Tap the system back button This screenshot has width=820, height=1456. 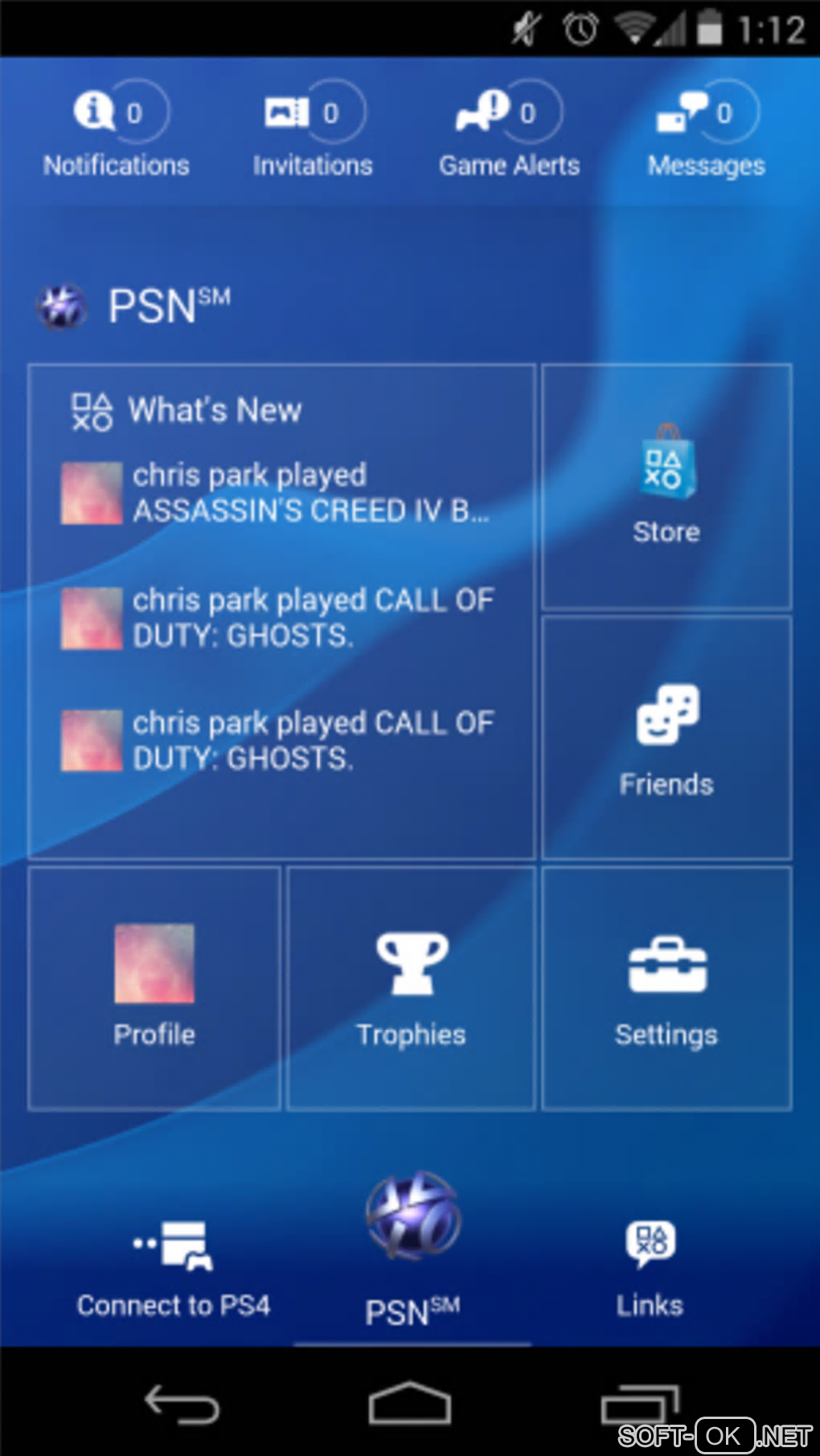coord(182,1405)
